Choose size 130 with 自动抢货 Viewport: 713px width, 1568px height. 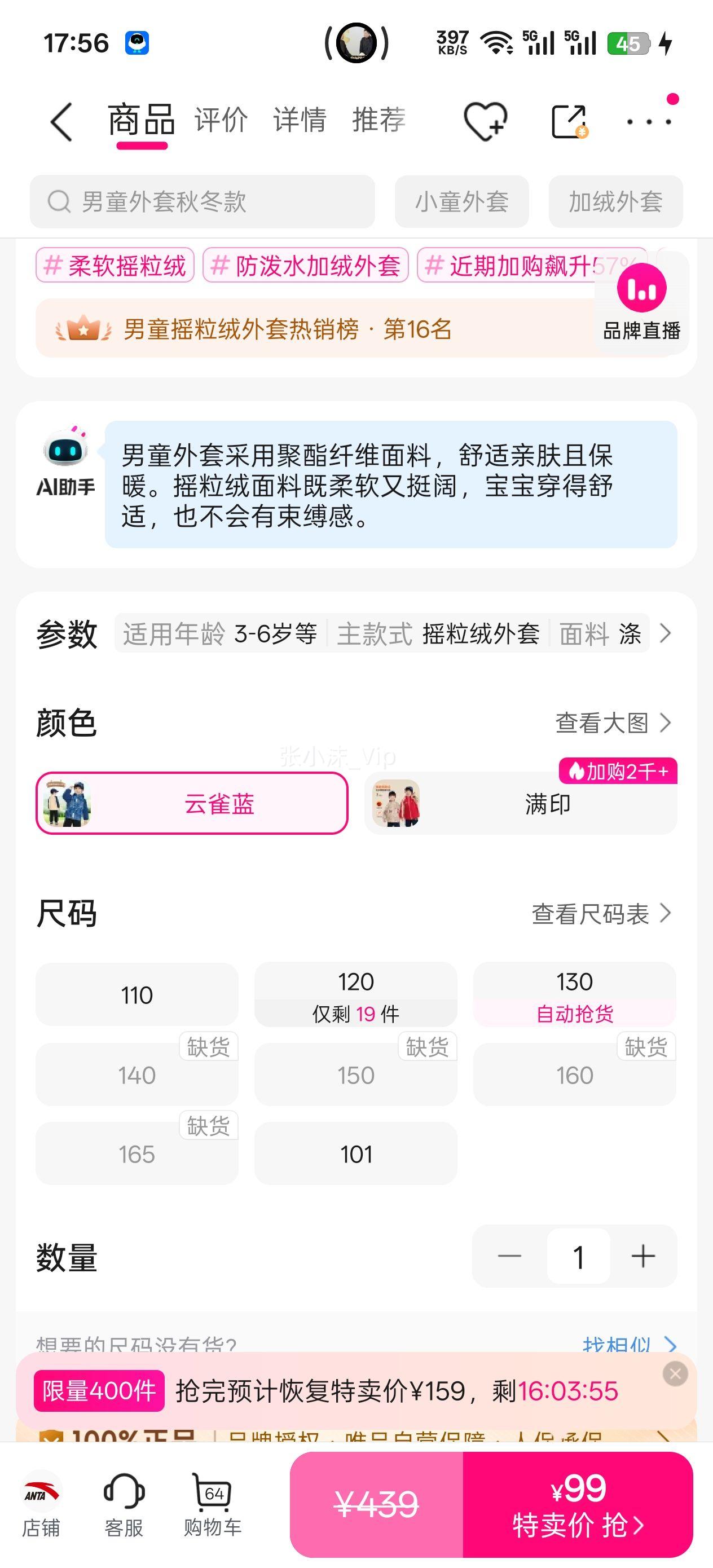574,994
